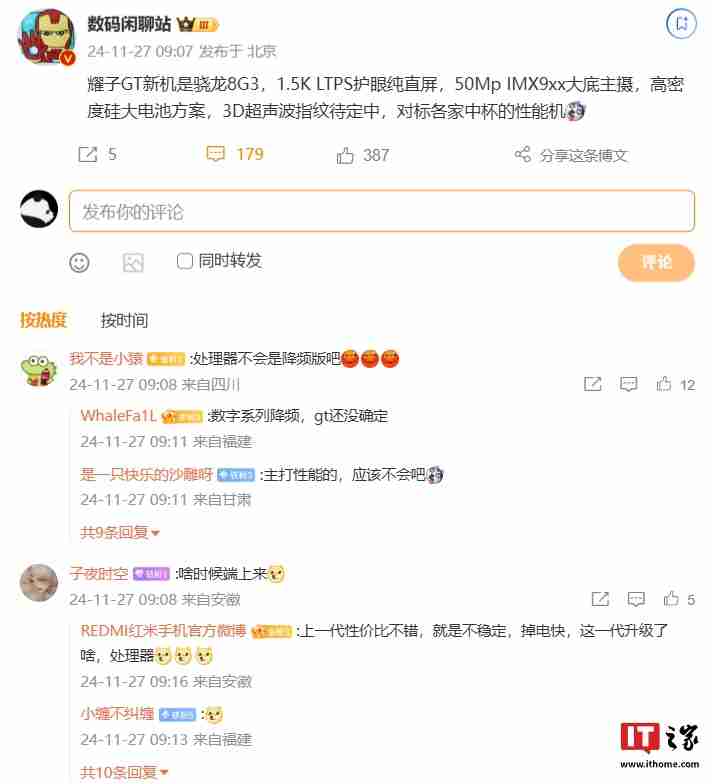Screen dimensions: 712x784
Task: Open the emoji picker for comment
Action: coord(79,262)
